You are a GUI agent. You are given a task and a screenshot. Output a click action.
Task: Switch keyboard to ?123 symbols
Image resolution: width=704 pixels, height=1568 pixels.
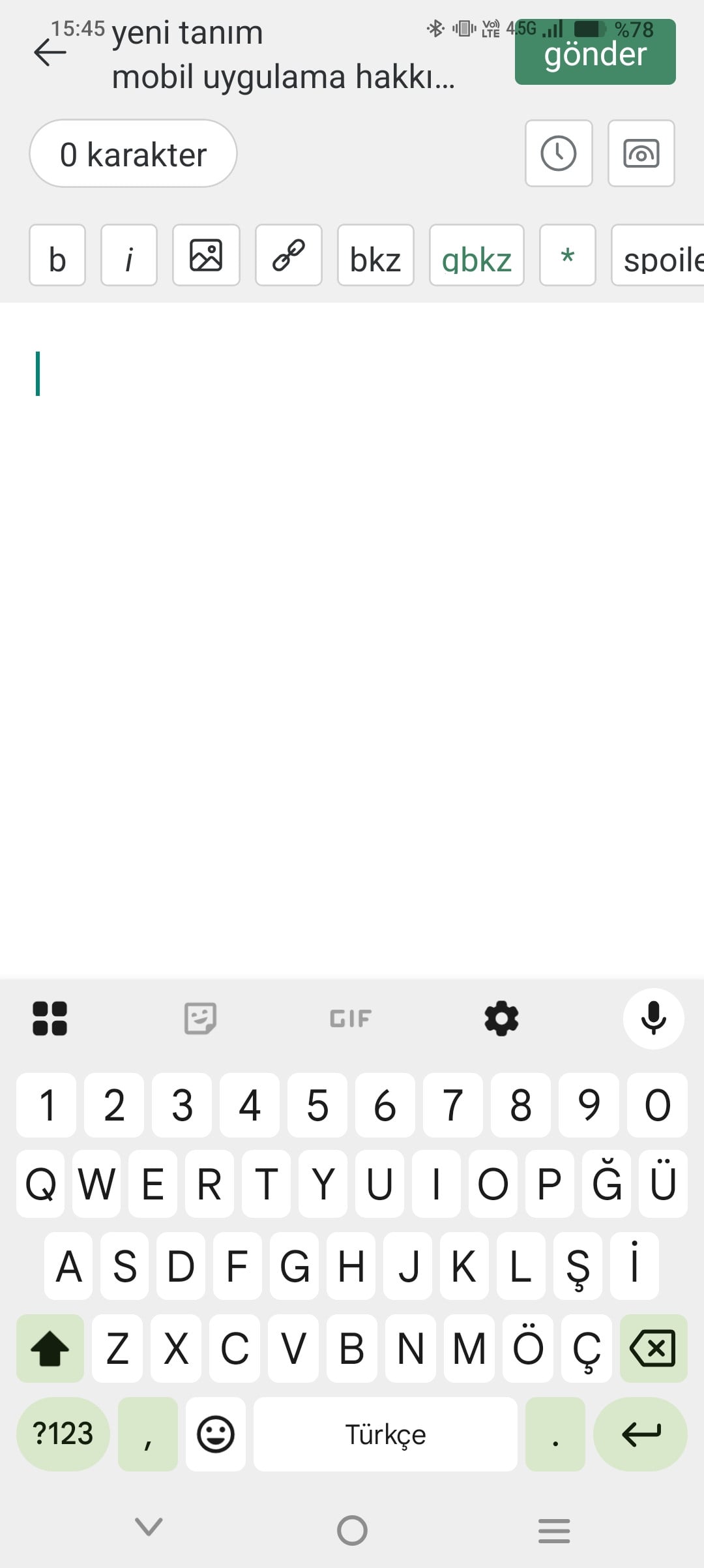tap(63, 1434)
